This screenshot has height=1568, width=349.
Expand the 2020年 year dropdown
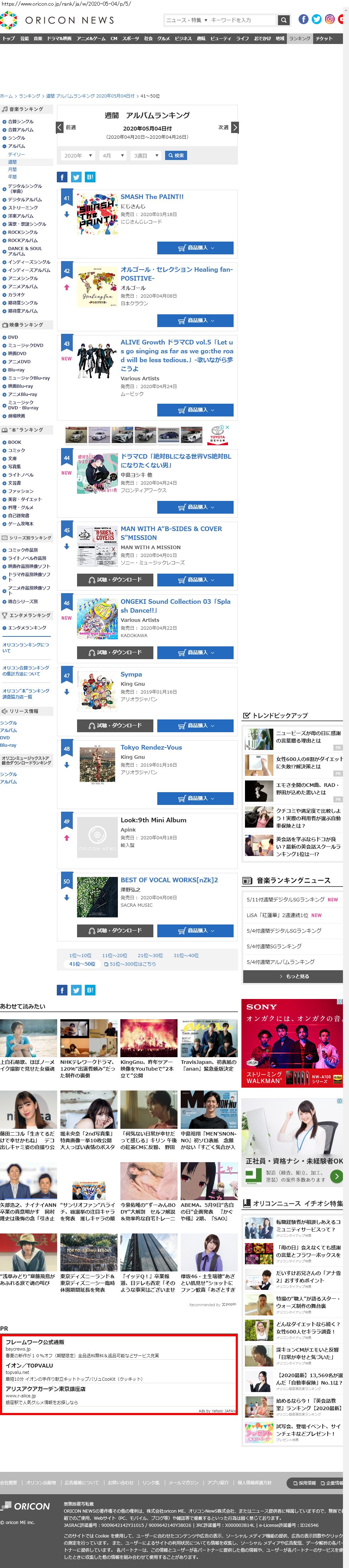[x=77, y=155]
